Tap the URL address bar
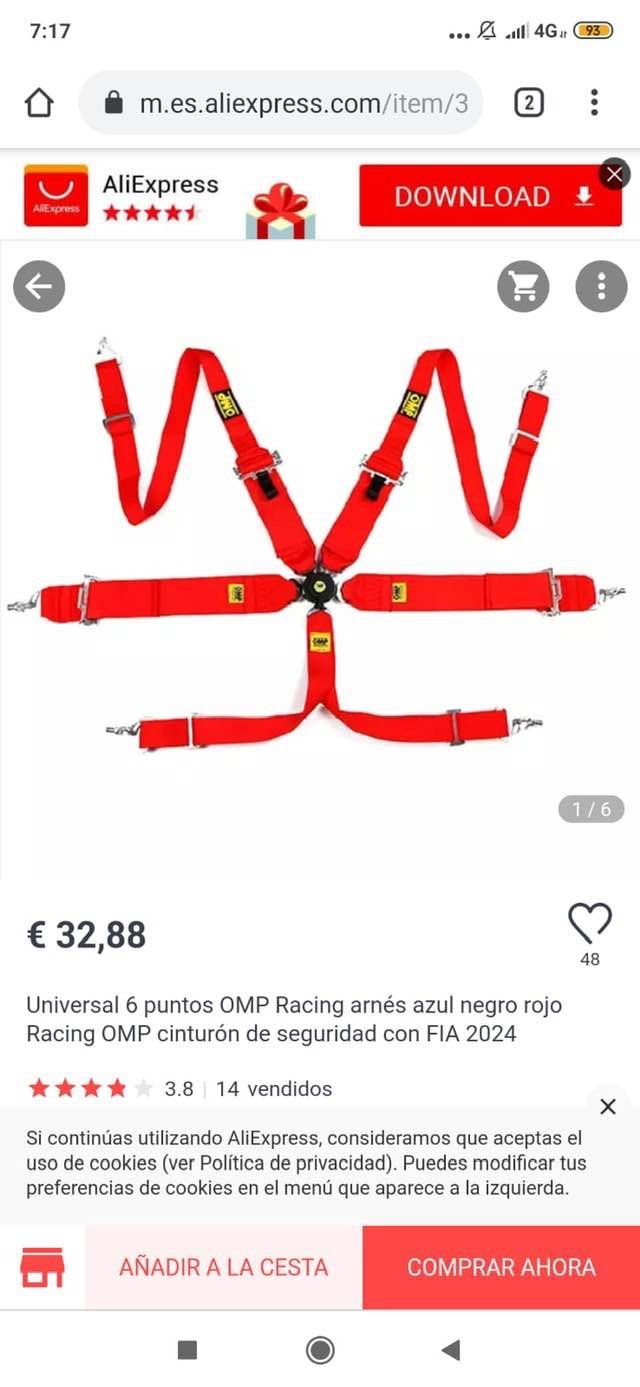Image resolution: width=640 pixels, height=1387 pixels. click(x=281, y=103)
